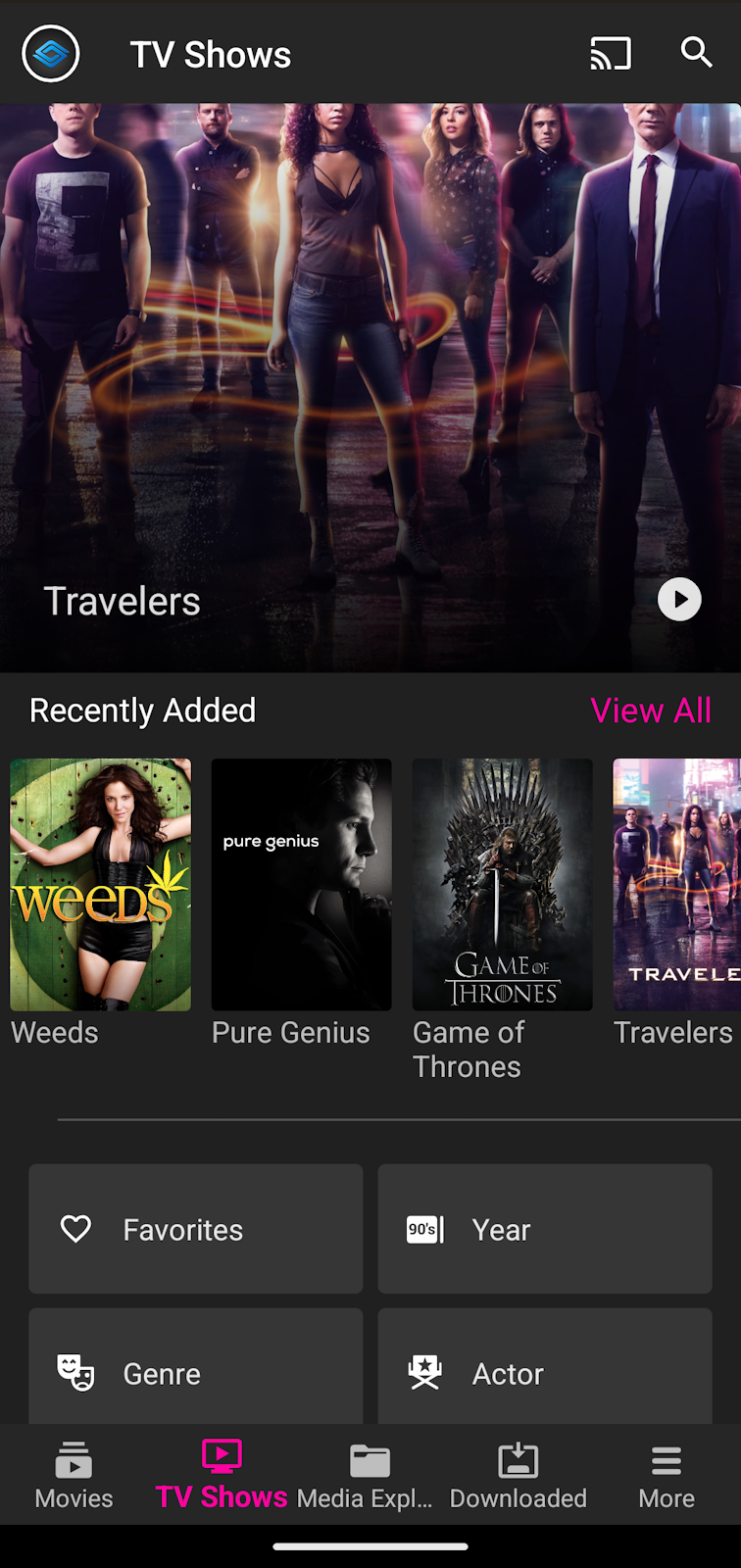Play the featured Travelers show
741x1568 pixels.
point(679,600)
